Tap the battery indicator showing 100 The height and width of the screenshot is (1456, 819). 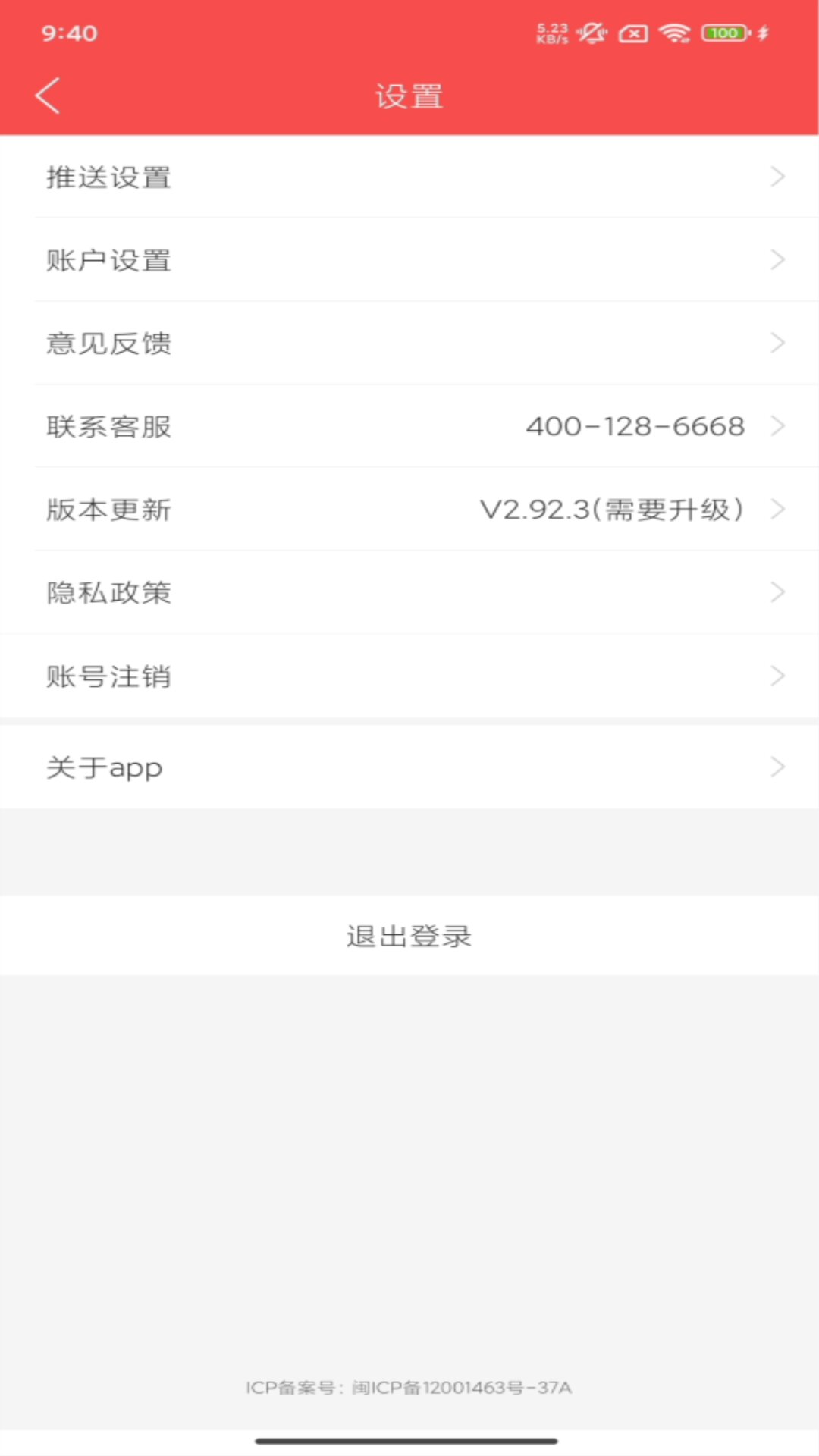(726, 32)
